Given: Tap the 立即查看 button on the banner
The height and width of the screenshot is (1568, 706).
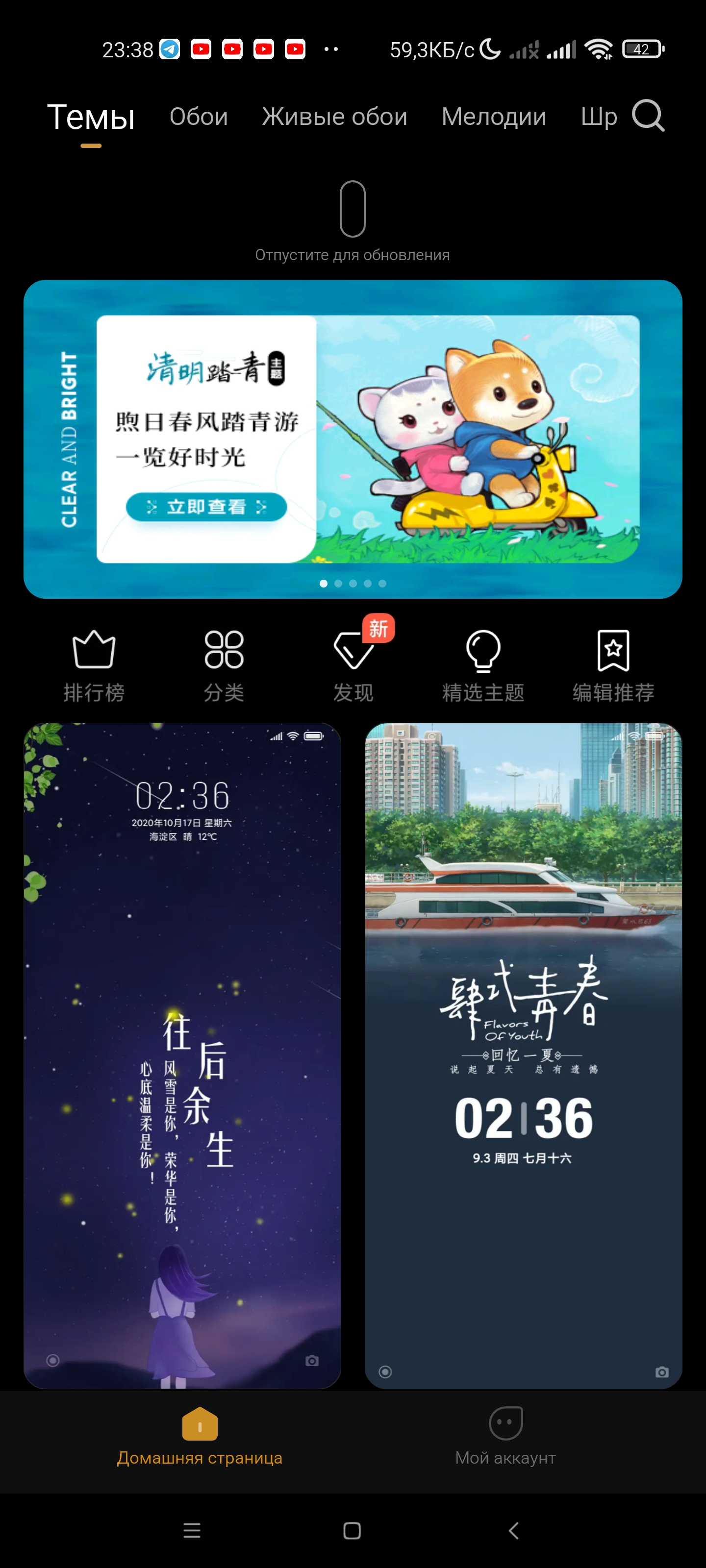Looking at the screenshot, I should (x=206, y=507).
